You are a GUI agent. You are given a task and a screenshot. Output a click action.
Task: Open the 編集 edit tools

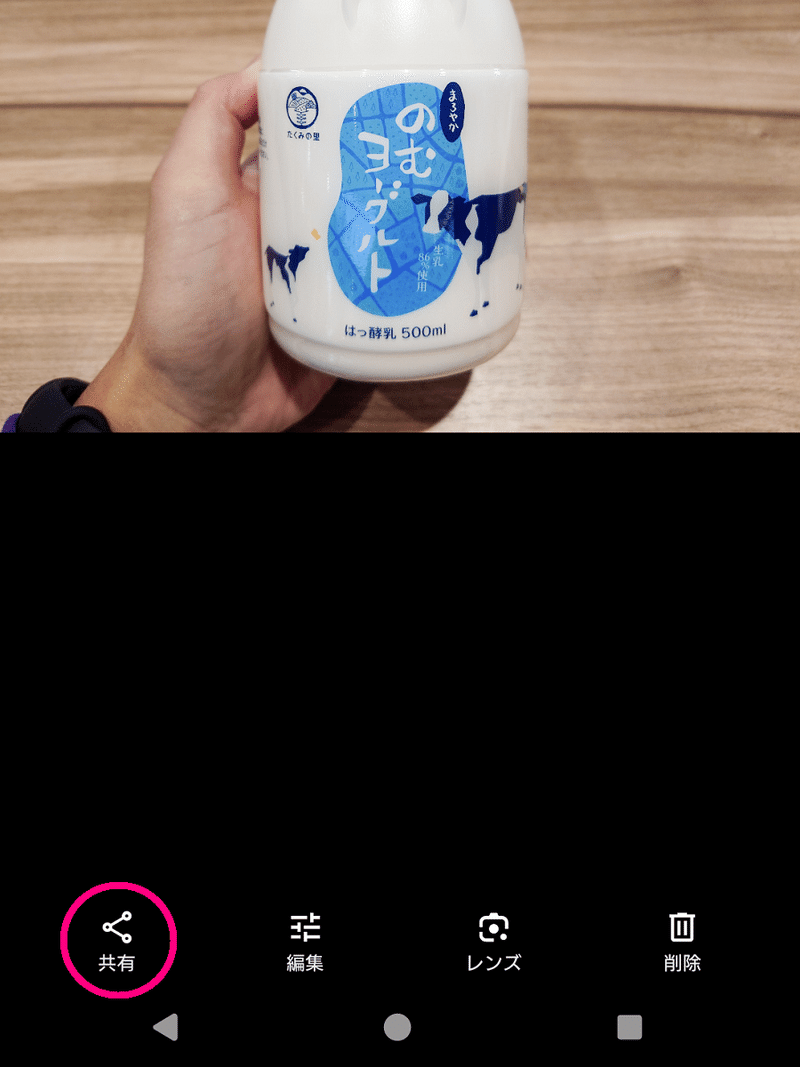[x=305, y=941]
